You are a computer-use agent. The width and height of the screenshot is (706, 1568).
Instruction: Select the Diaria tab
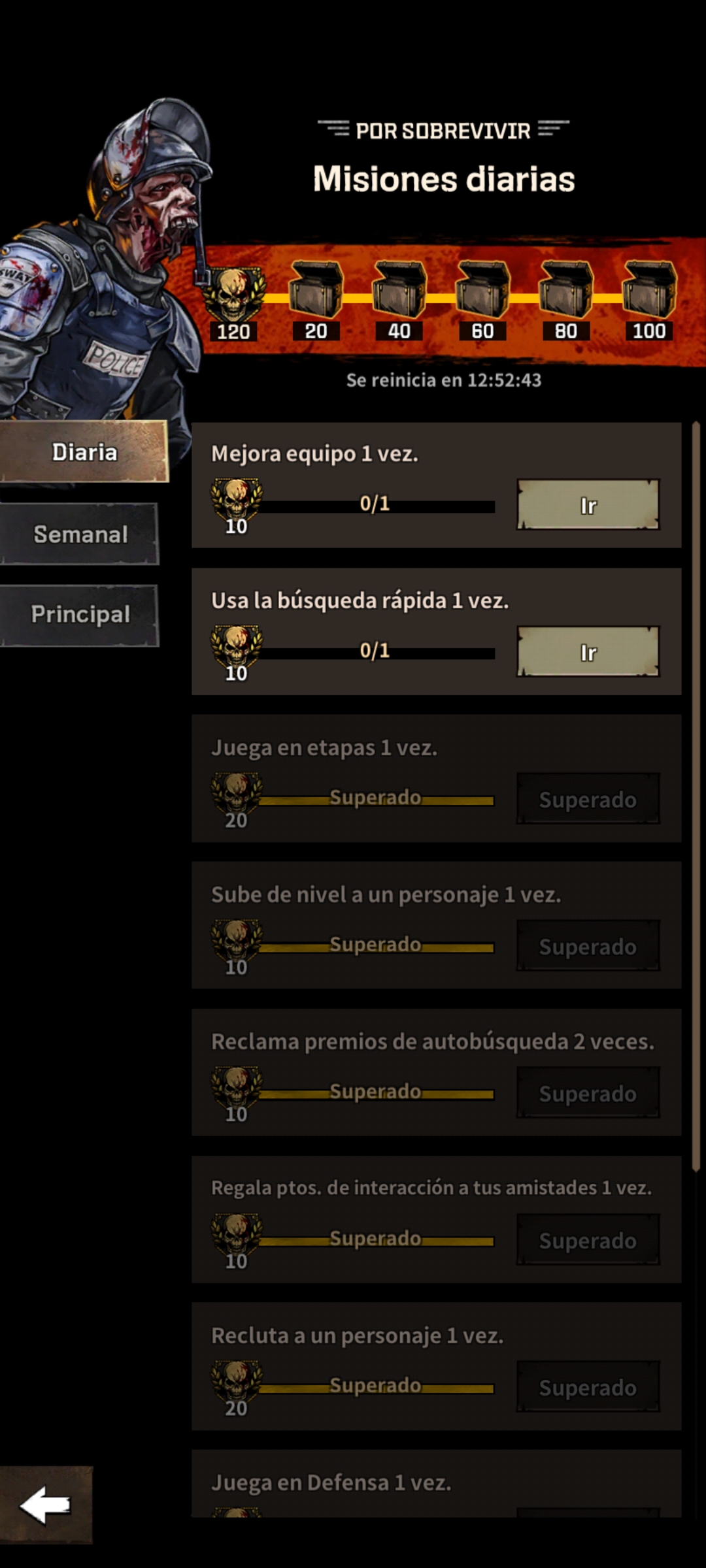coord(84,452)
